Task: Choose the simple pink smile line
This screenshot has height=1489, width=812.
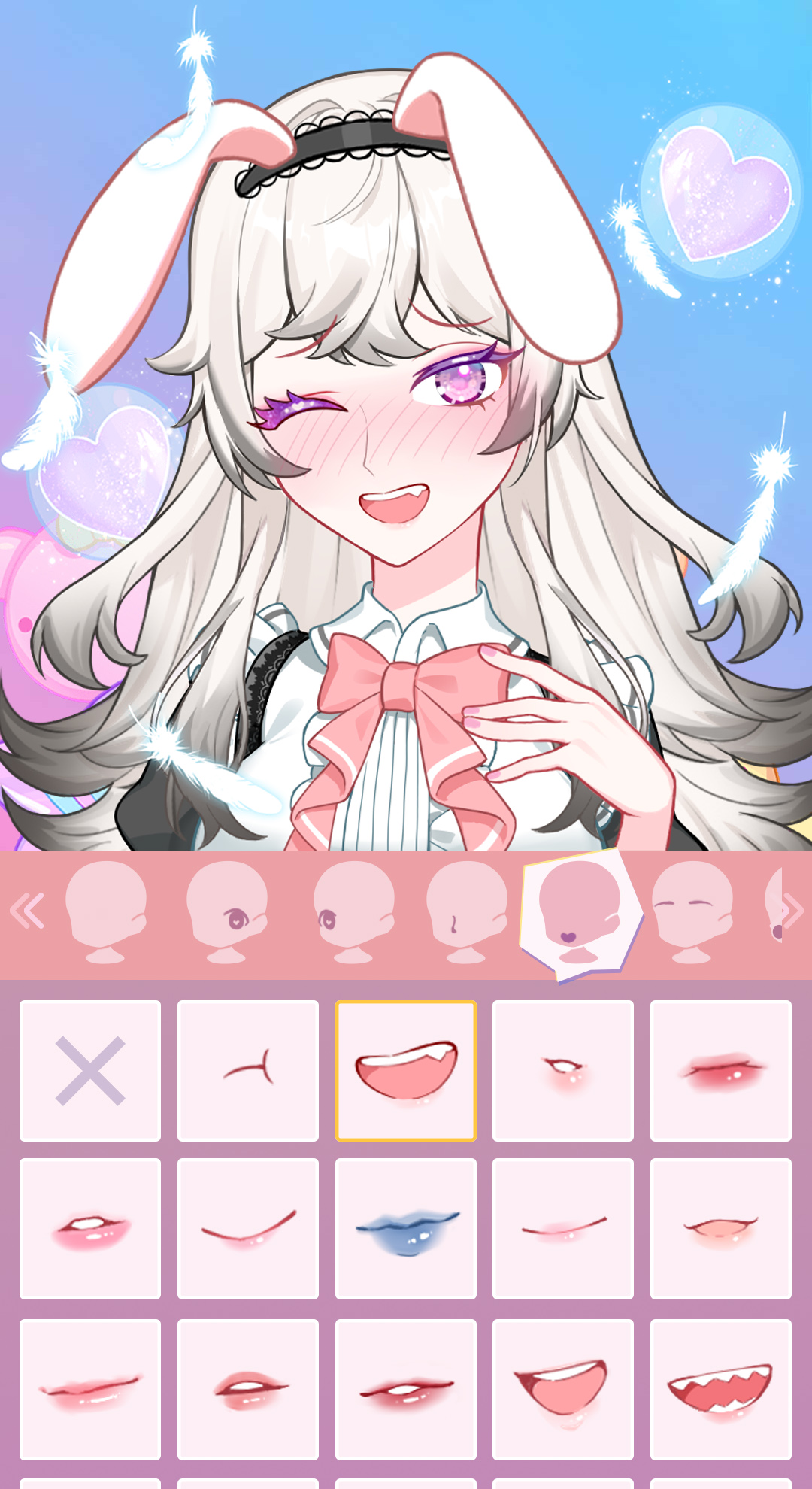Action: point(248,1229)
